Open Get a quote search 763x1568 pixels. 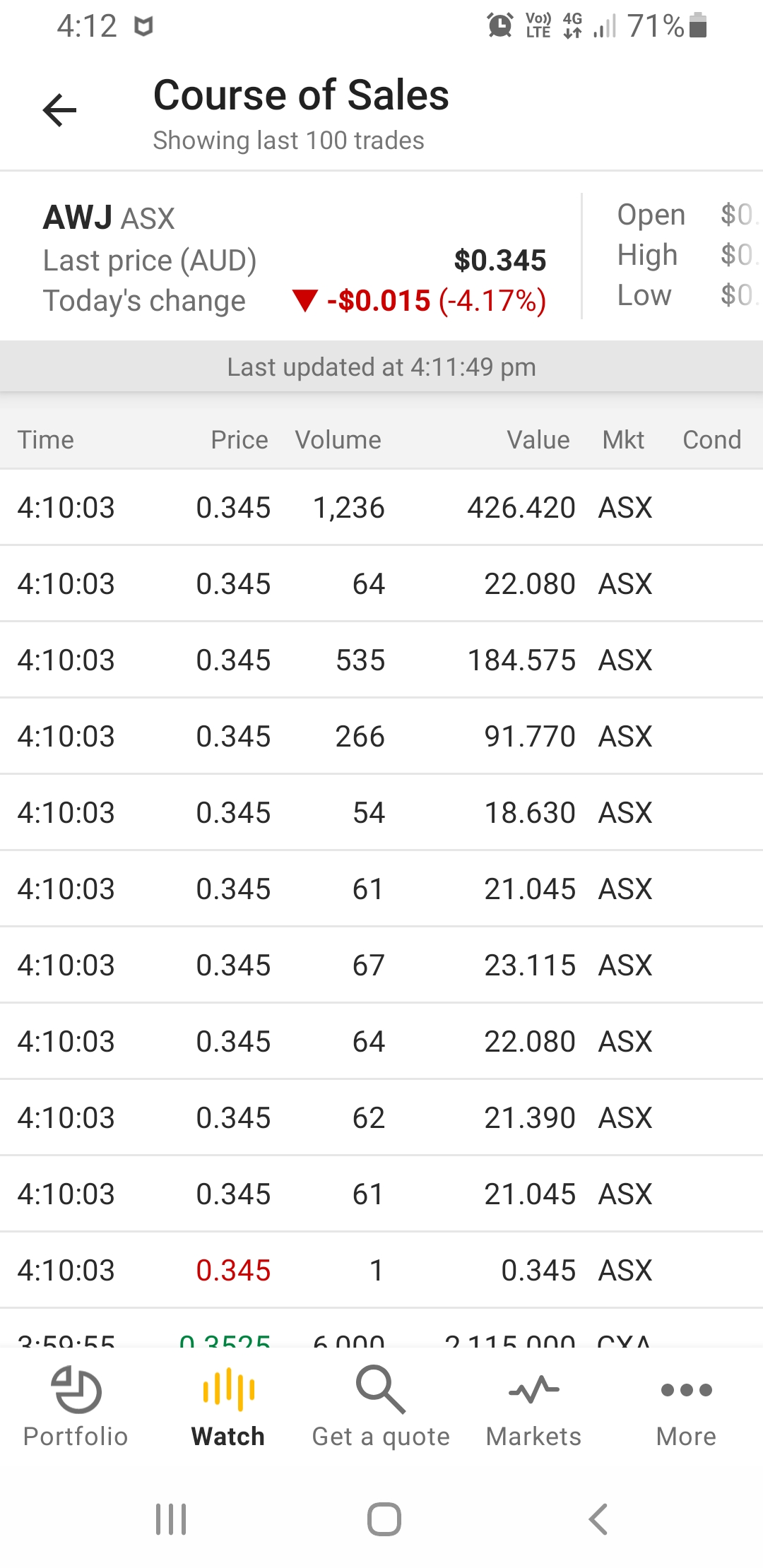point(381,1407)
